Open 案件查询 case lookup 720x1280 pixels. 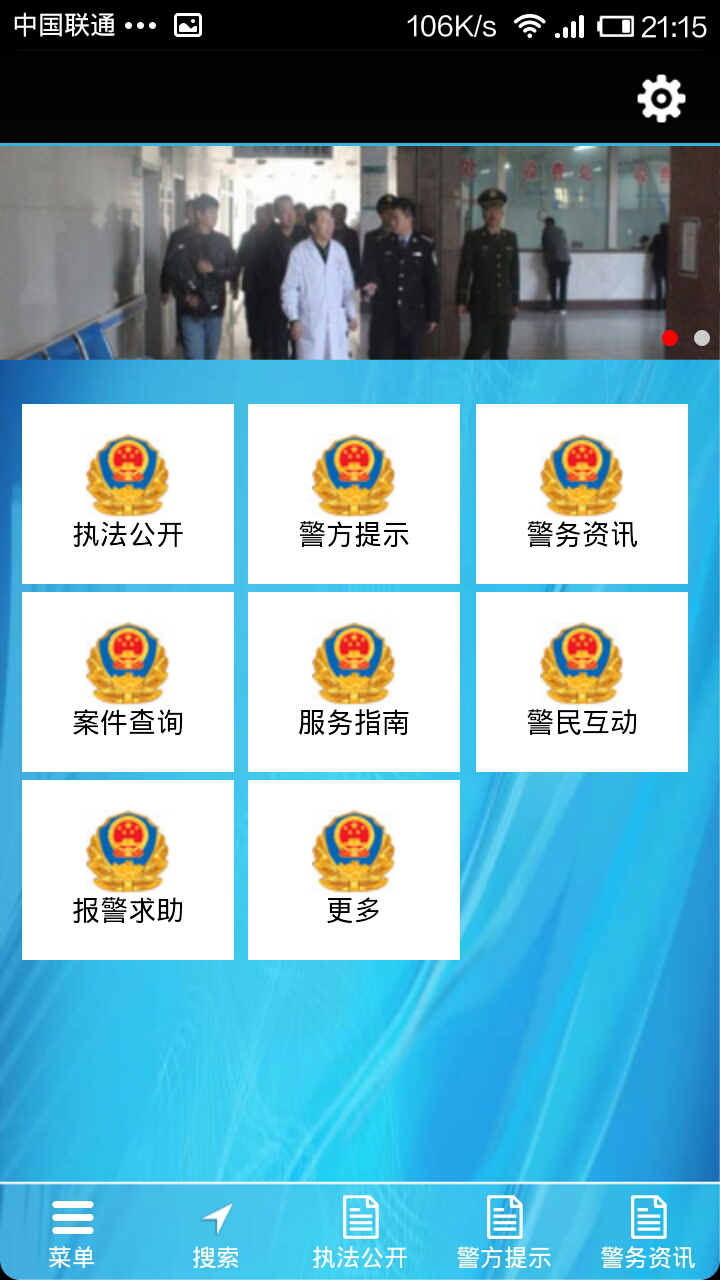[128, 682]
